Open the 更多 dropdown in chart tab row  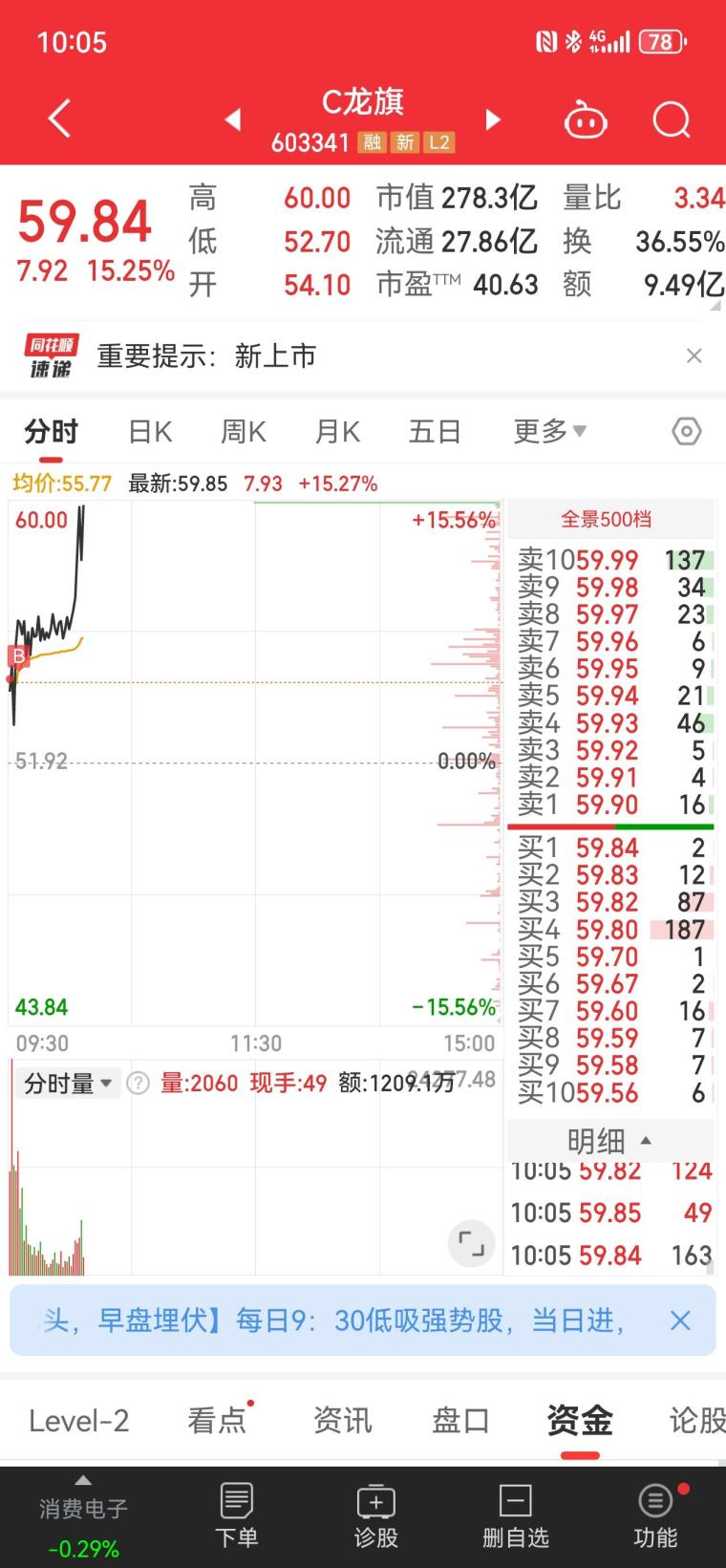pos(549,431)
